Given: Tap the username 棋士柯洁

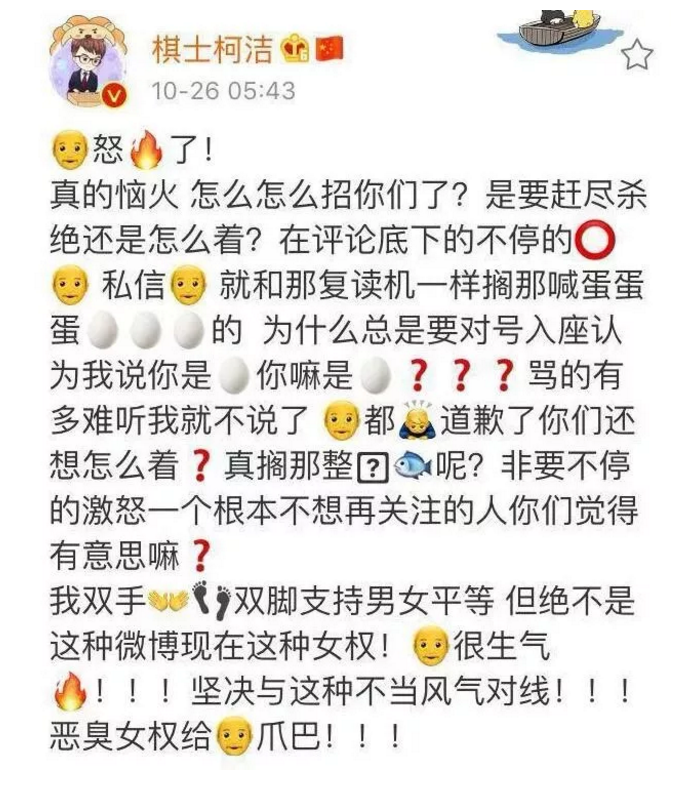Looking at the screenshot, I should coord(213,50).
